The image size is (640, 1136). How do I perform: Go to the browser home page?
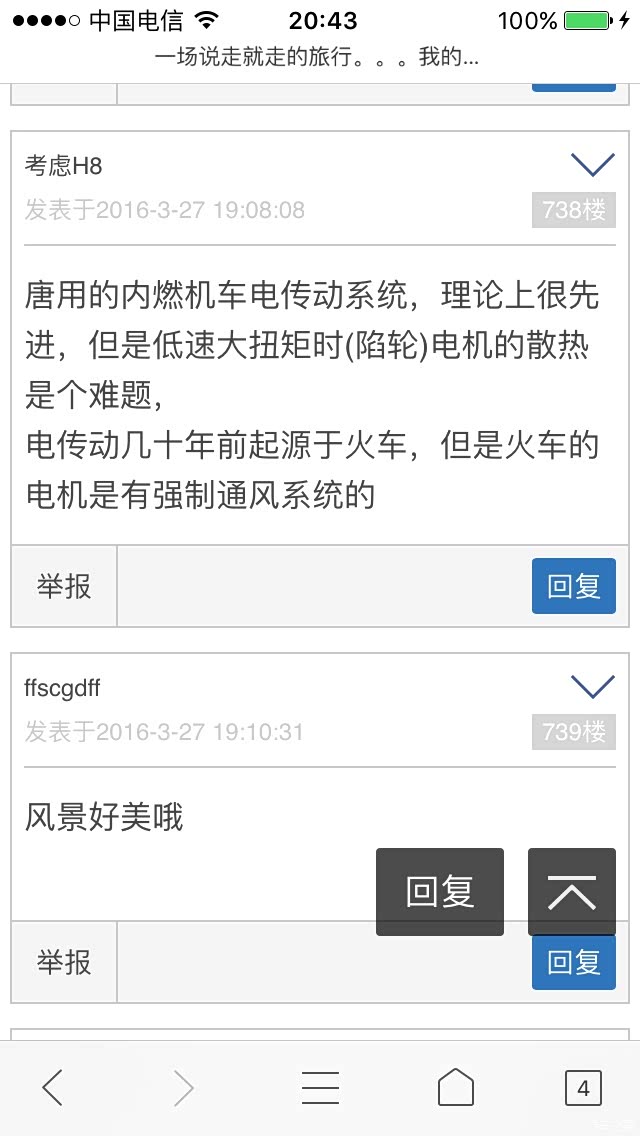(x=456, y=1087)
